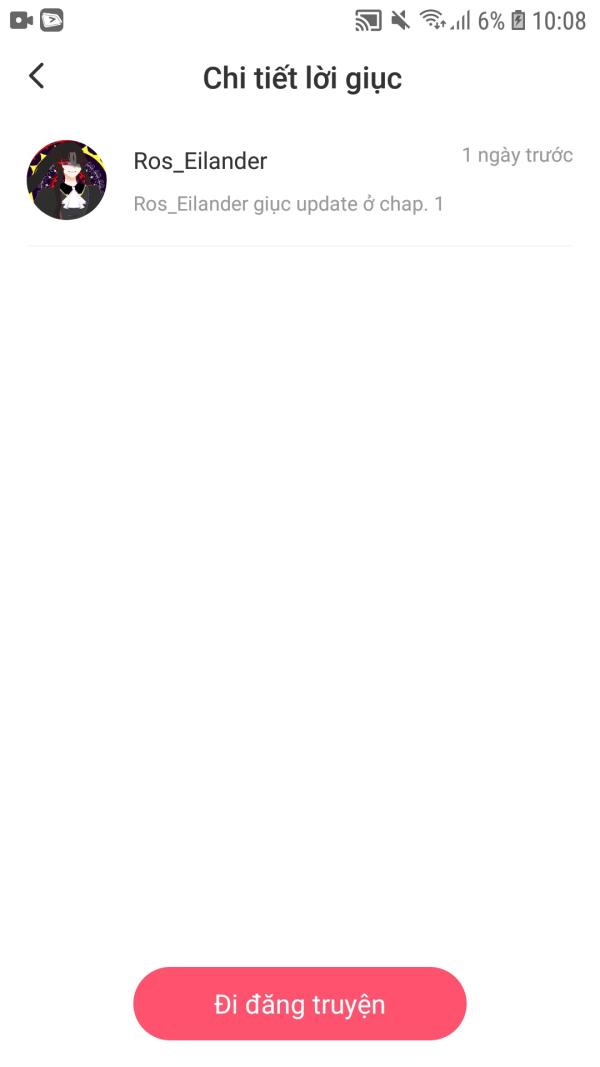Open Ros_Eilander's profile avatar
The image size is (600, 1067).
67,180
